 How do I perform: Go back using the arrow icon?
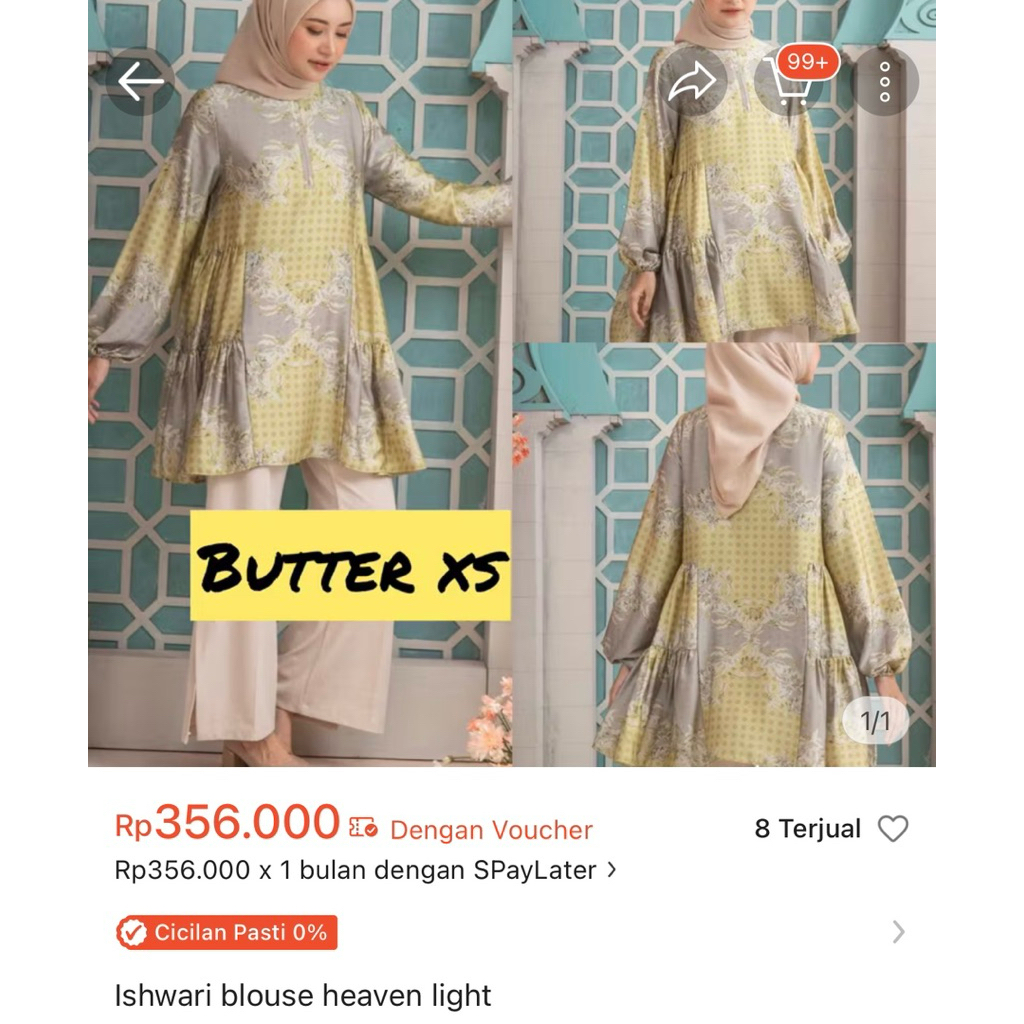(x=140, y=82)
